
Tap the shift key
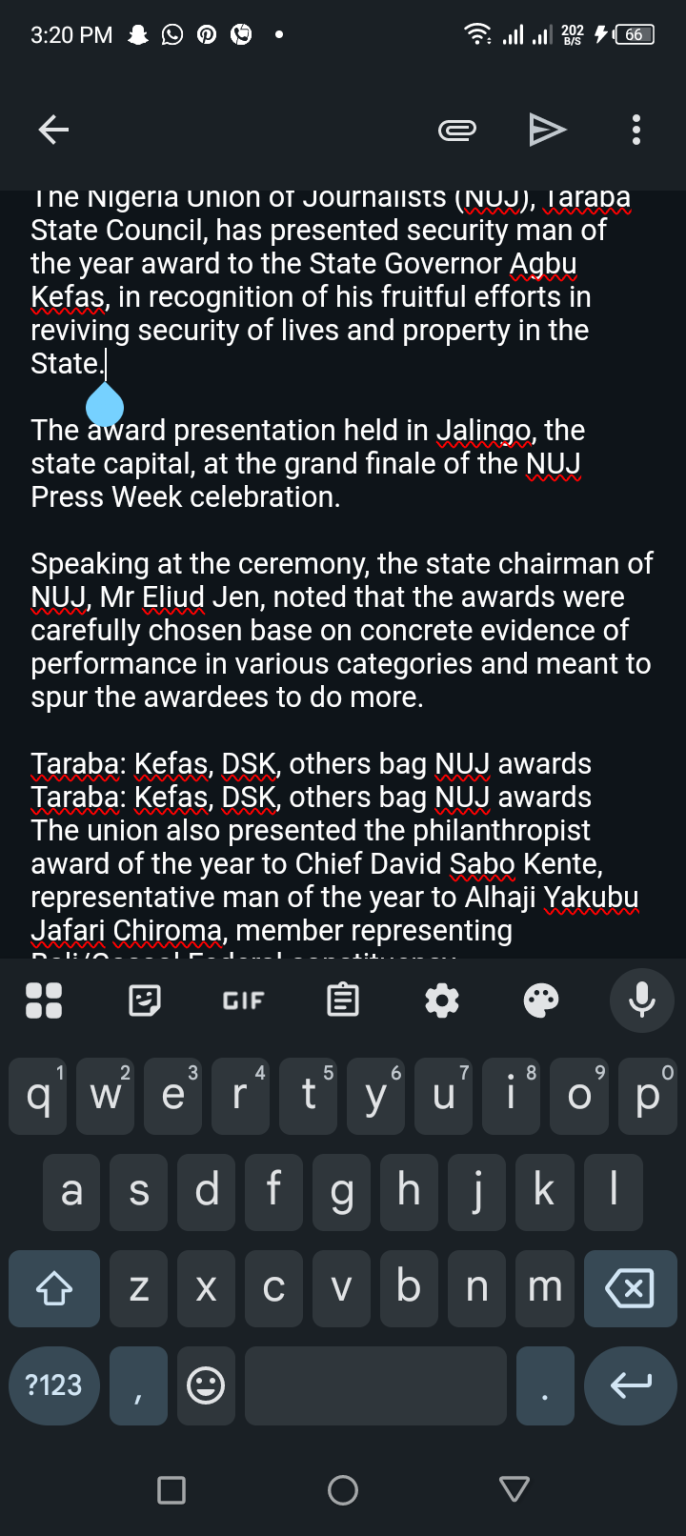[54, 1289]
